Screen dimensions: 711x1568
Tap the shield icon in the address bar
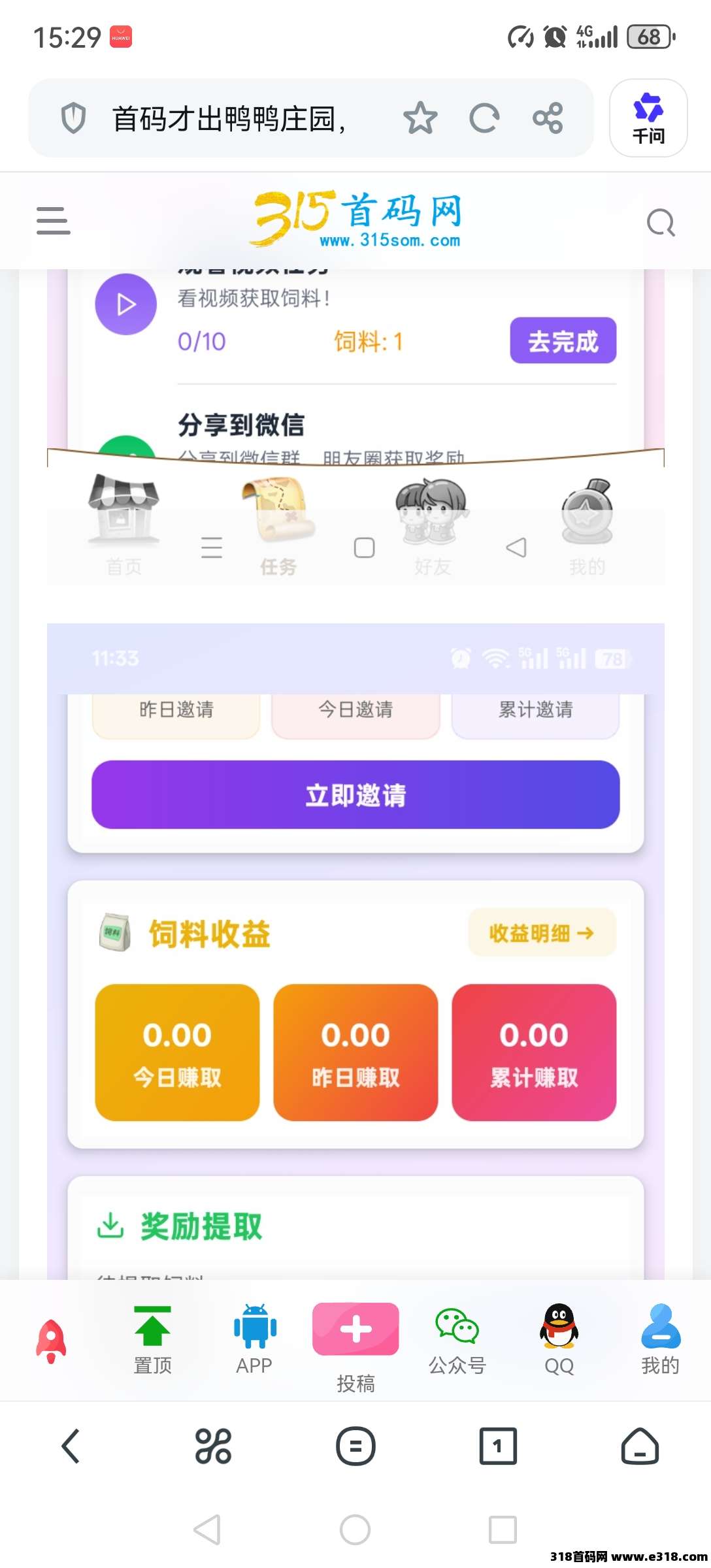pyautogui.click(x=74, y=118)
